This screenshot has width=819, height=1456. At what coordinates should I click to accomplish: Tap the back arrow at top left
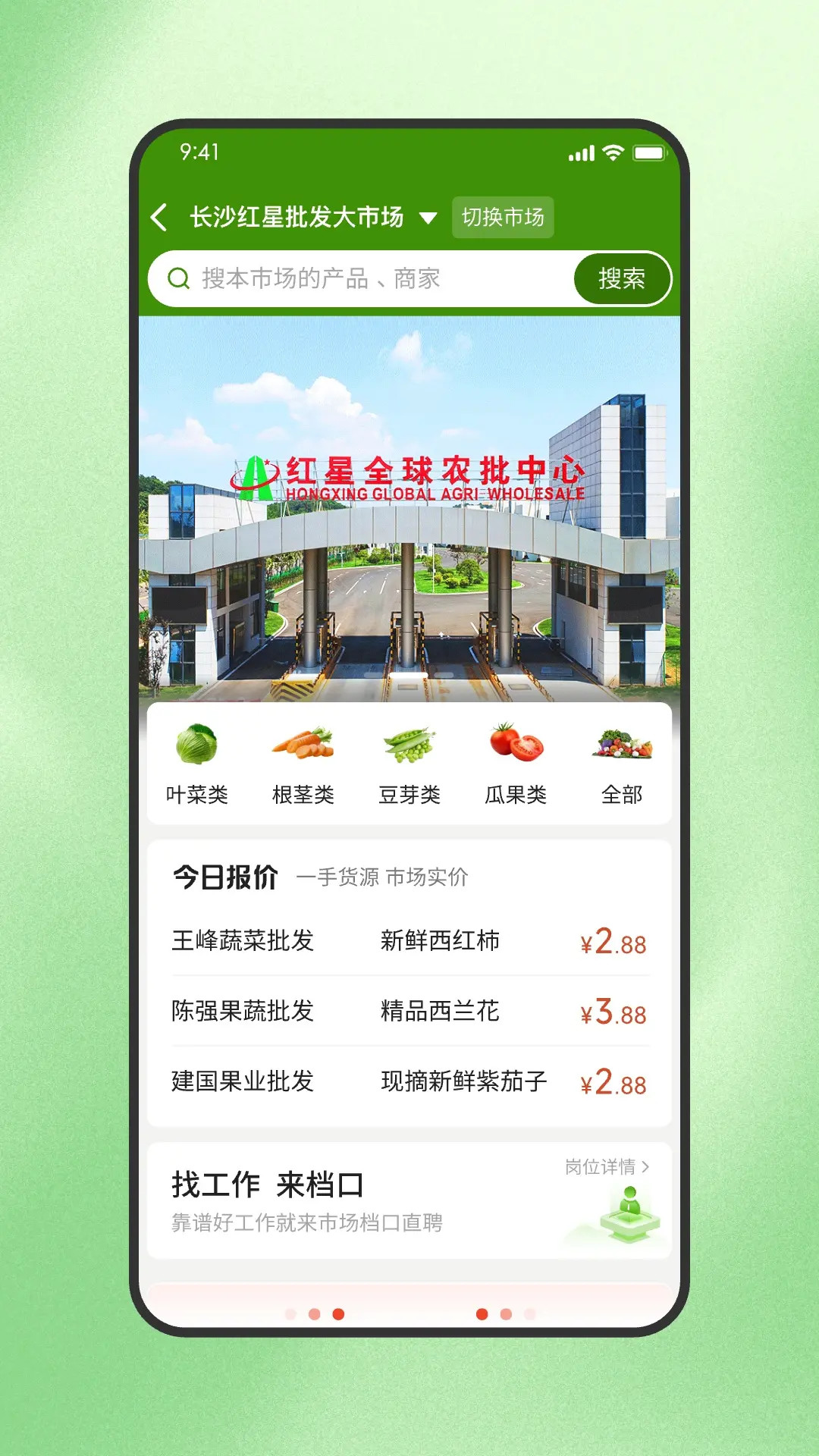click(159, 217)
